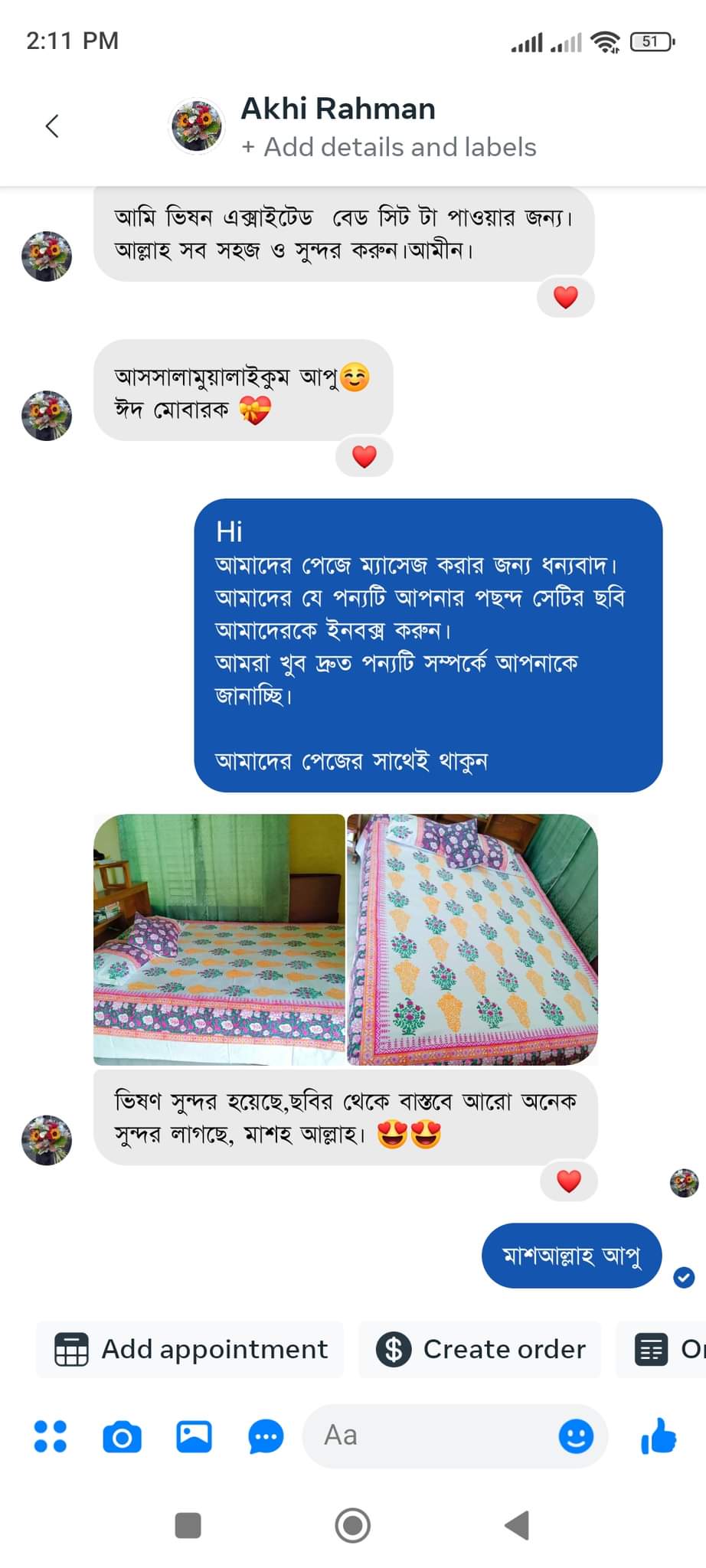Create order for this customer
This screenshot has width=706, height=1568.
[481, 1349]
